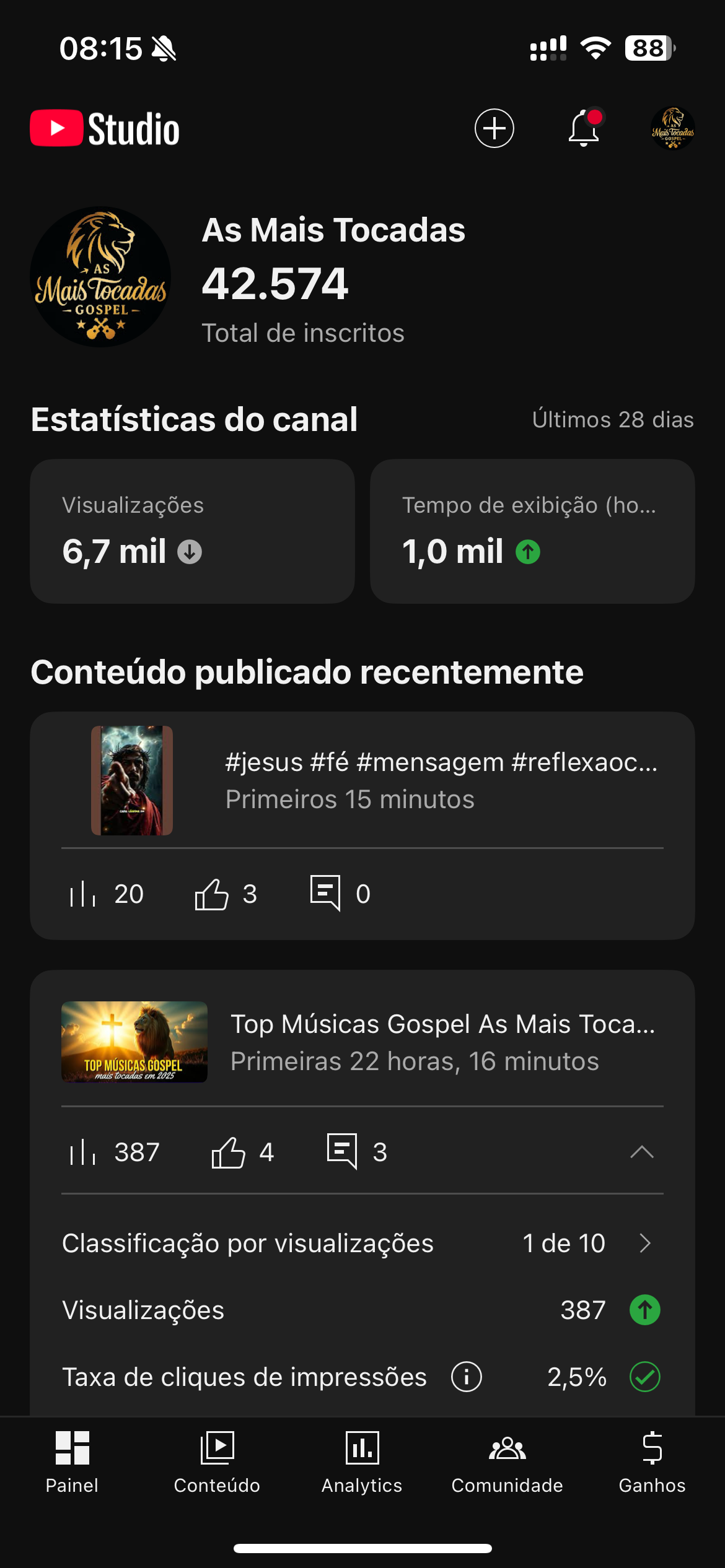Open the account avatar menu
The height and width of the screenshot is (1568, 725).
(672, 128)
